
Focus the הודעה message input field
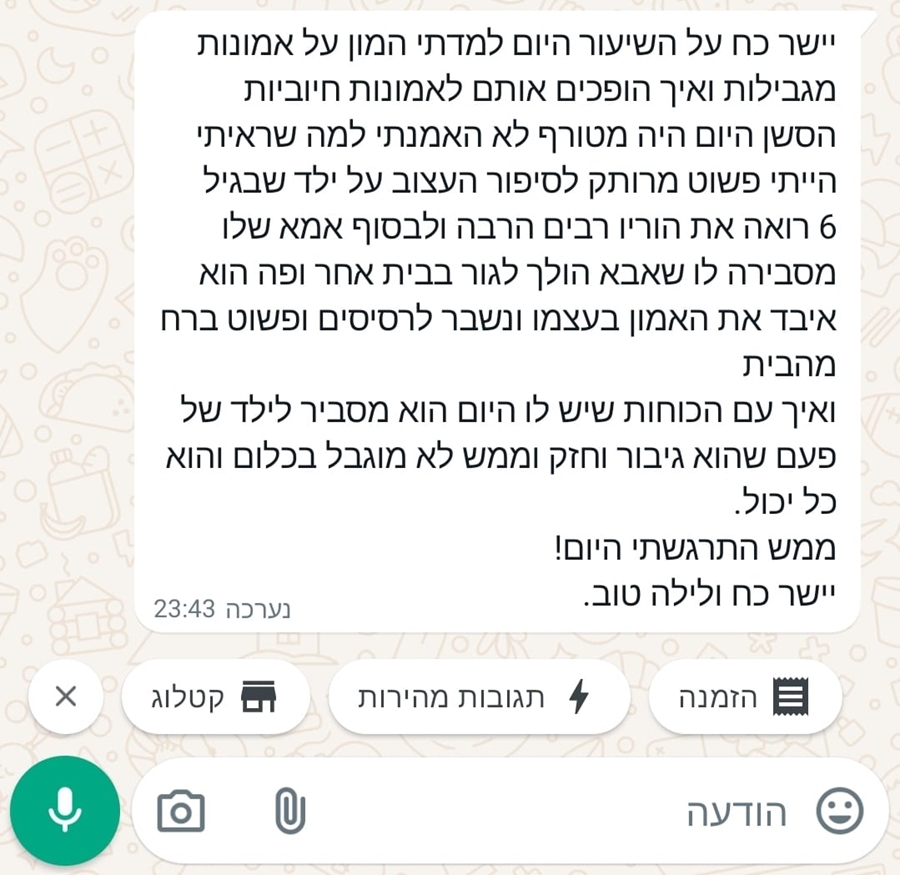point(560,811)
